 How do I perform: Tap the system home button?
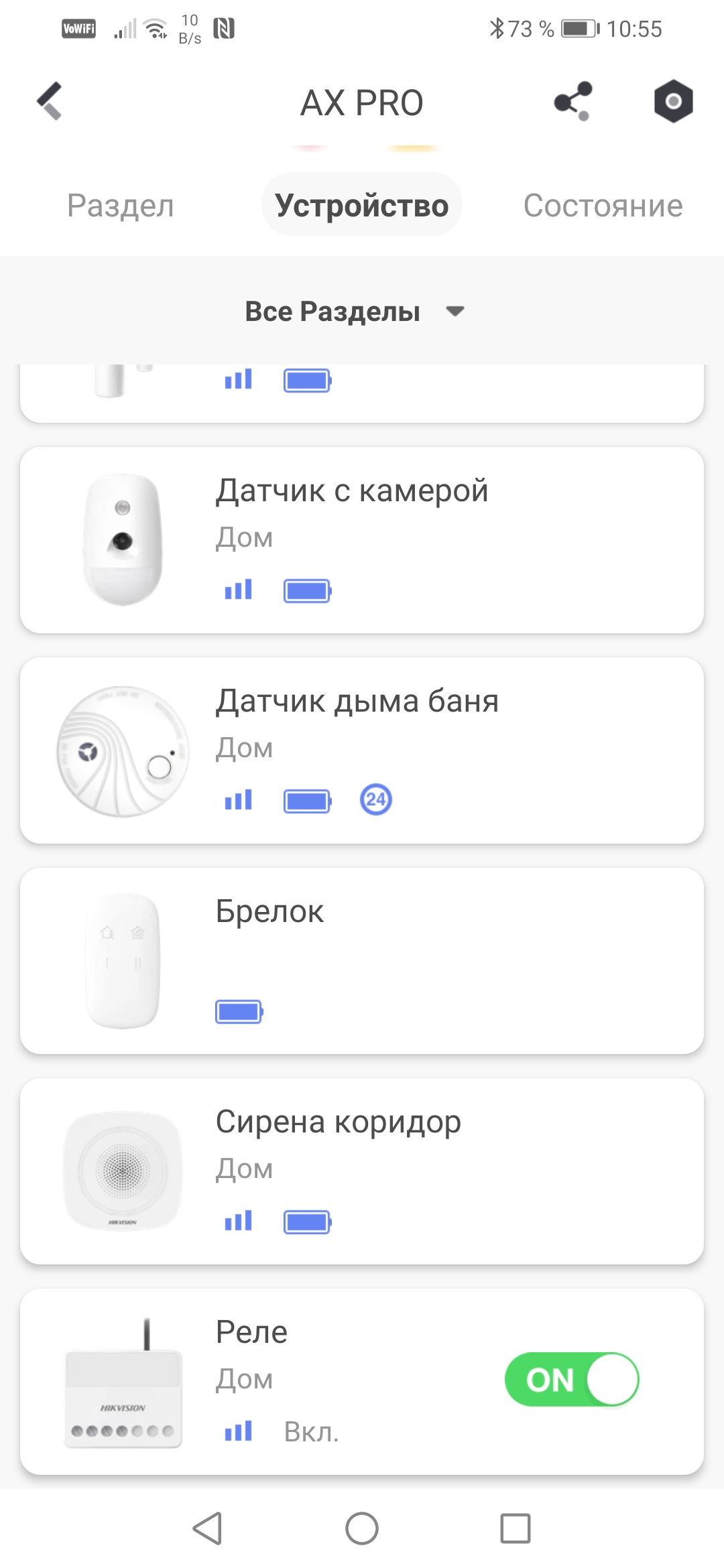coord(362,1528)
